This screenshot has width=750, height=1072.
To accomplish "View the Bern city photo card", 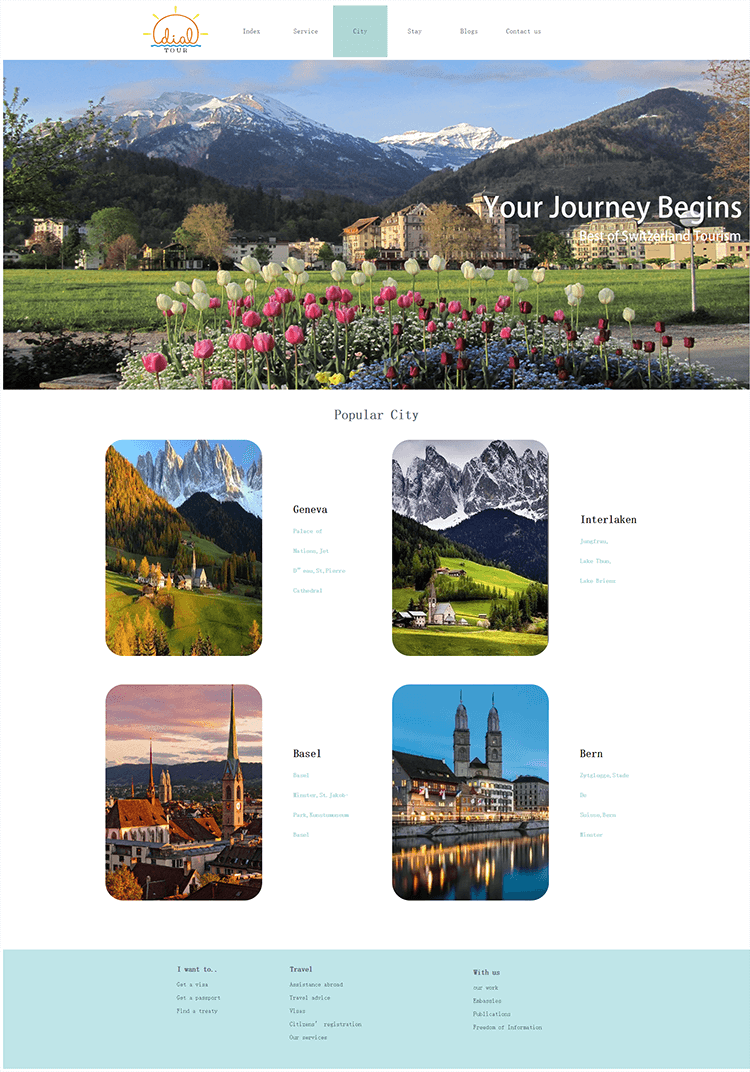I will (470, 792).
